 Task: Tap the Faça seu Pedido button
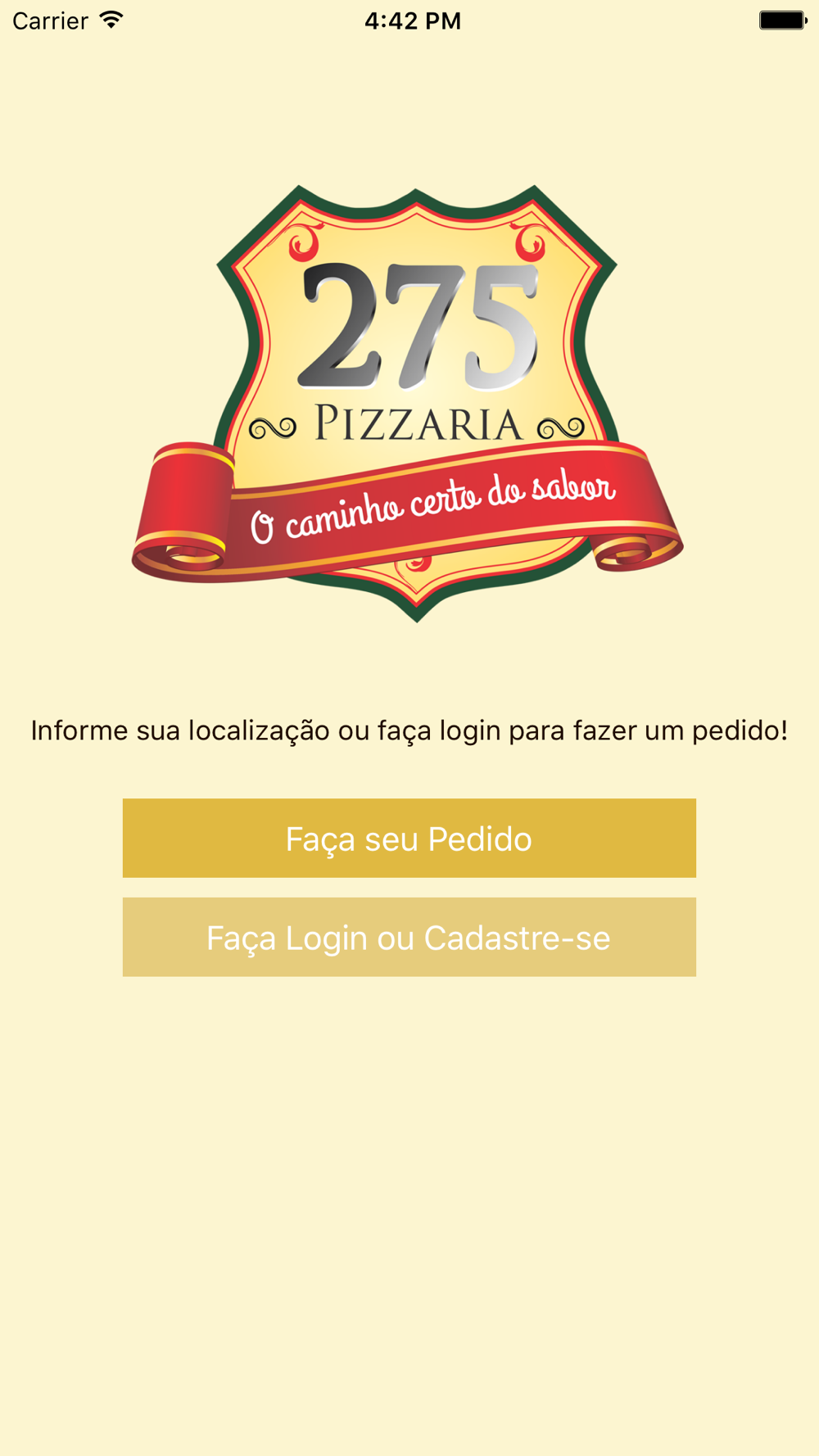tap(409, 838)
